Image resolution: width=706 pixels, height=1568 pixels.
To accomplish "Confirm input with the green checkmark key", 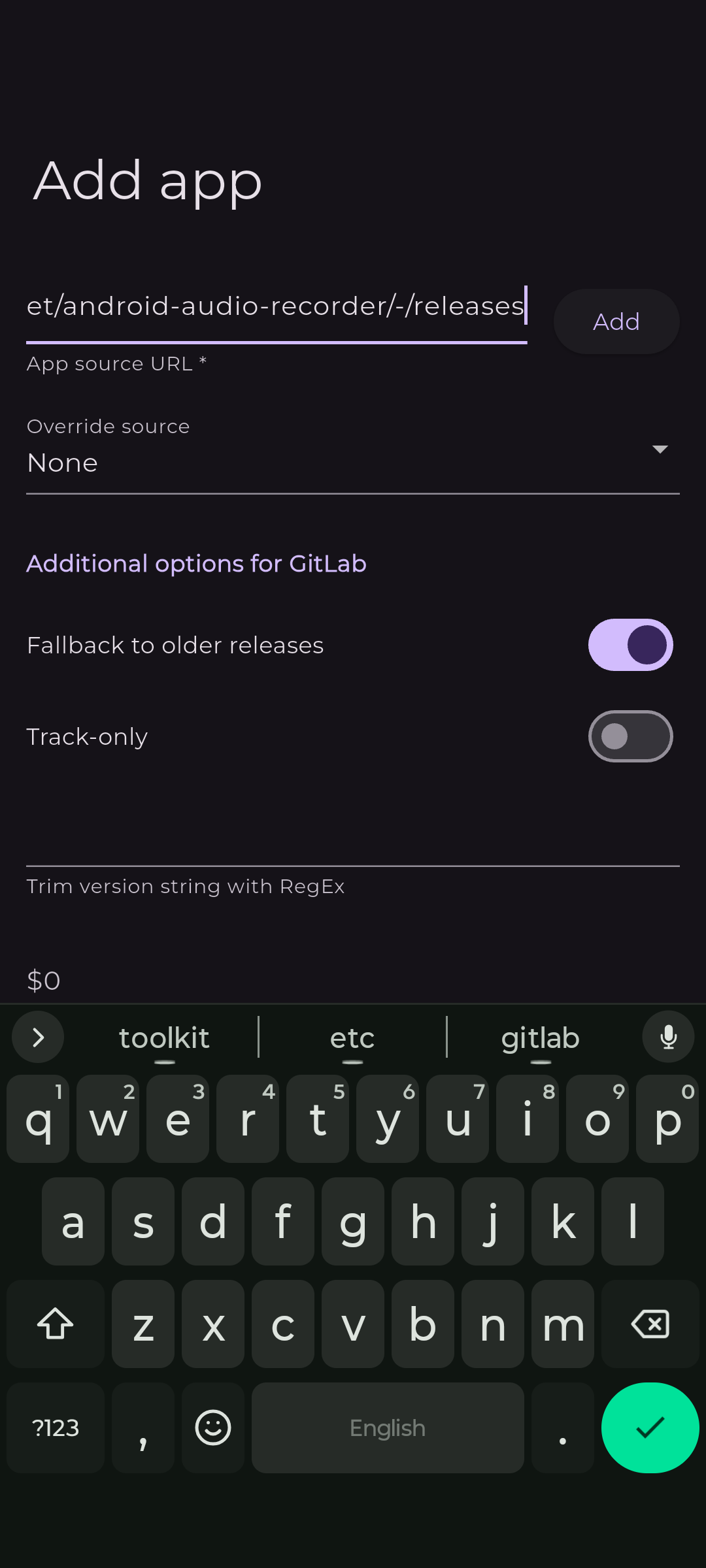I will pyautogui.click(x=650, y=1428).
